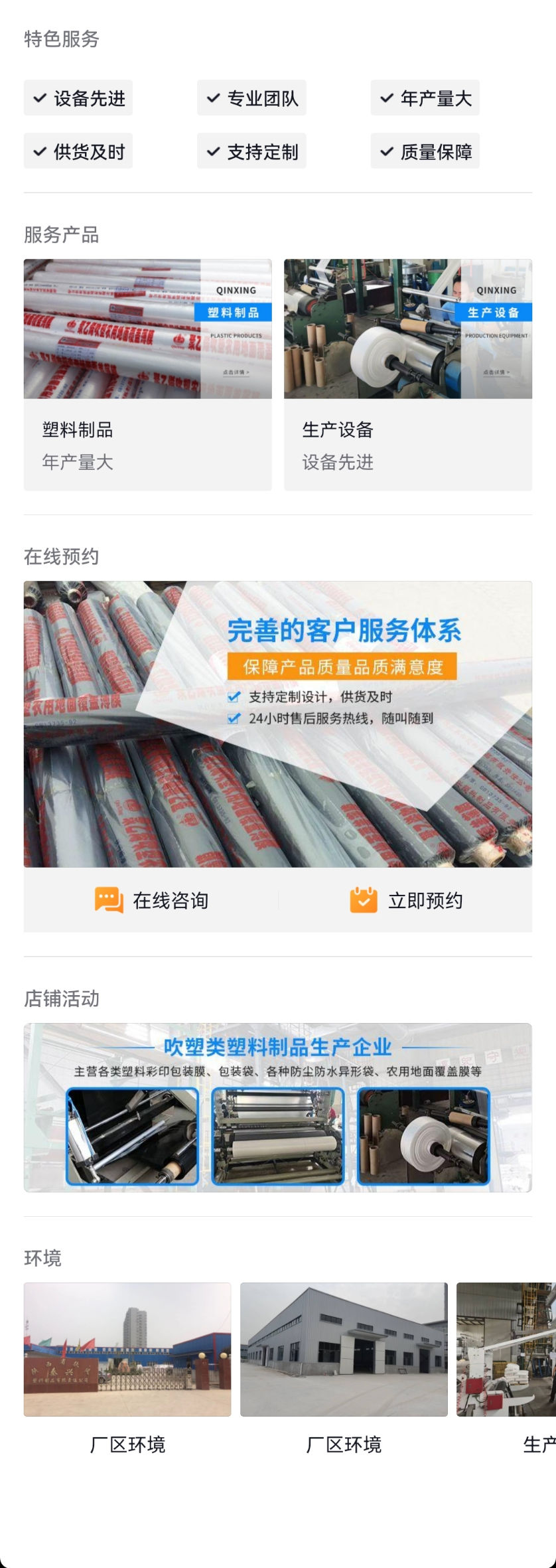View the partially visible production environment photo
Image resolution: width=556 pixels, height=1568 pixels.
[507, 1349]
